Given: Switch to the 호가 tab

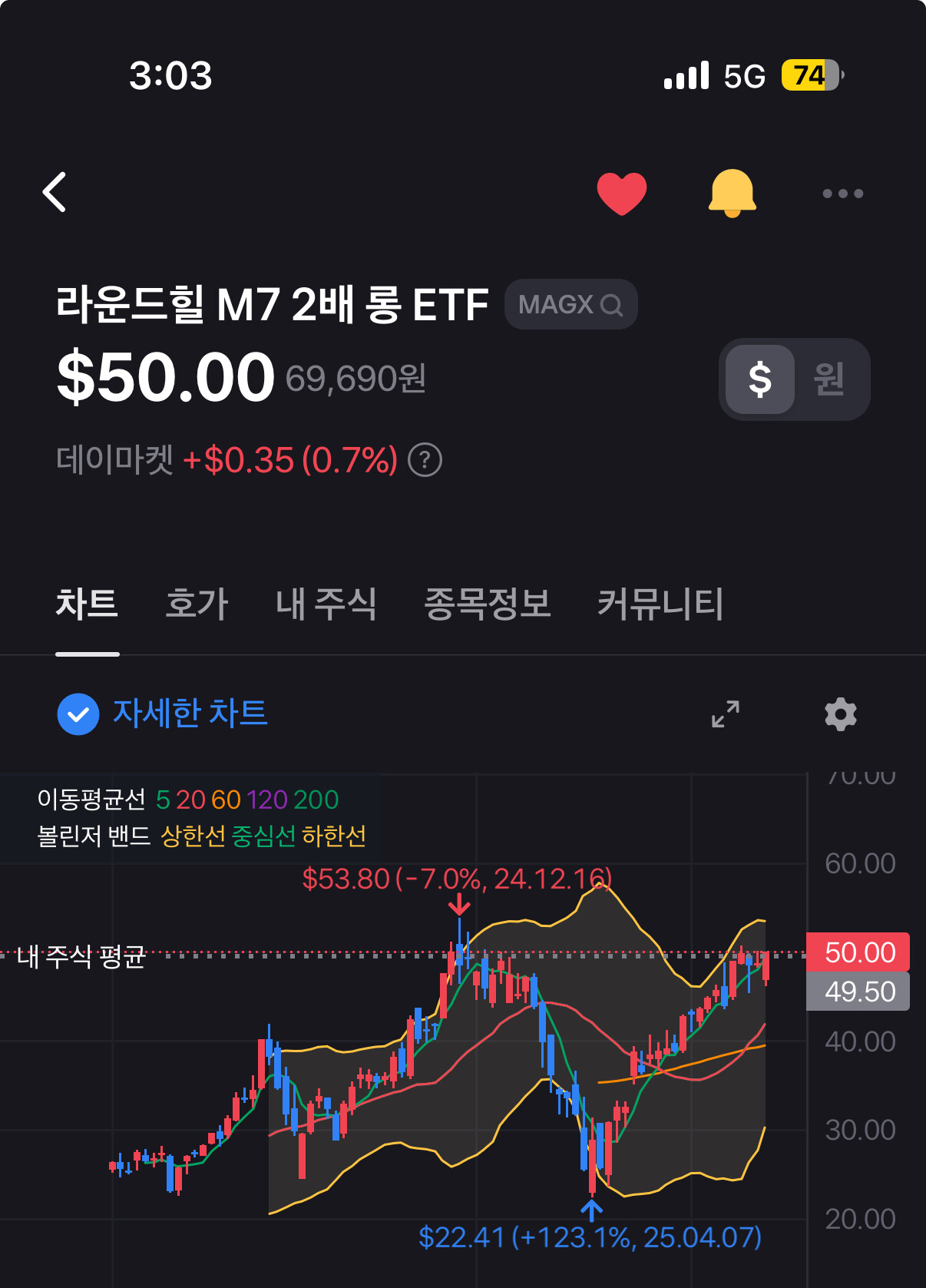Looking at the screenshot, I should (x=197, y=604).
